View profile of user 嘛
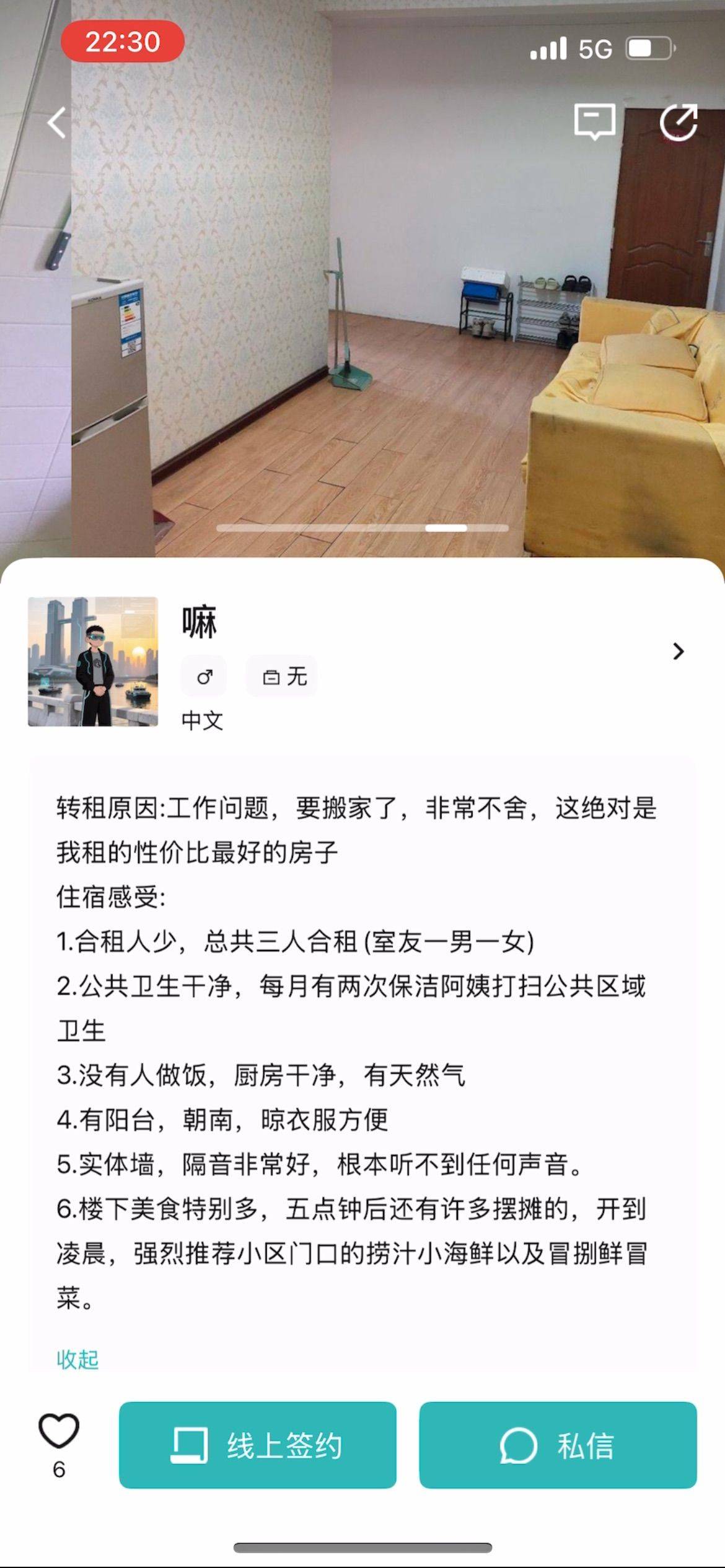Screen dimensions: 725x1568 tap(678, 651)
